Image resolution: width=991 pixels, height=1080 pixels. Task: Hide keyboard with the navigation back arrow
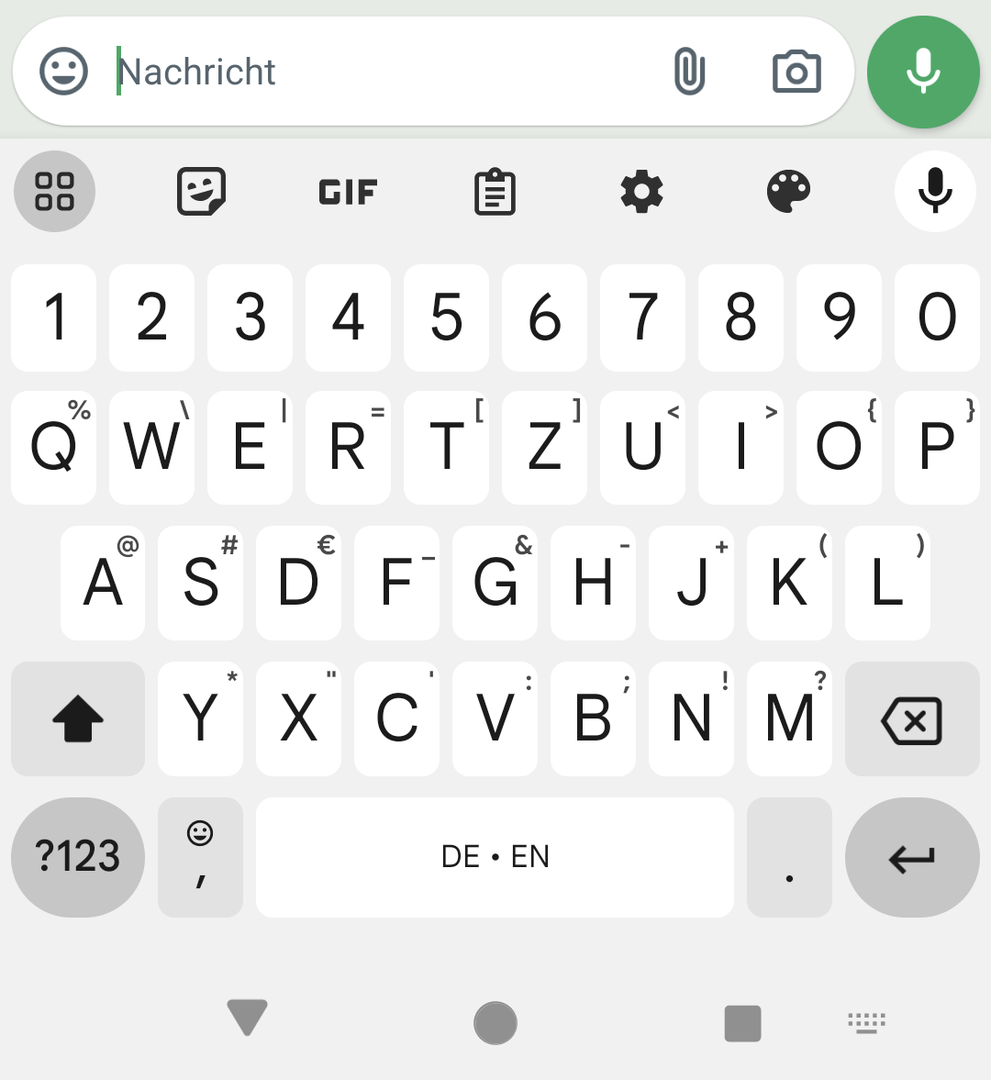[x=247, y=1018]
